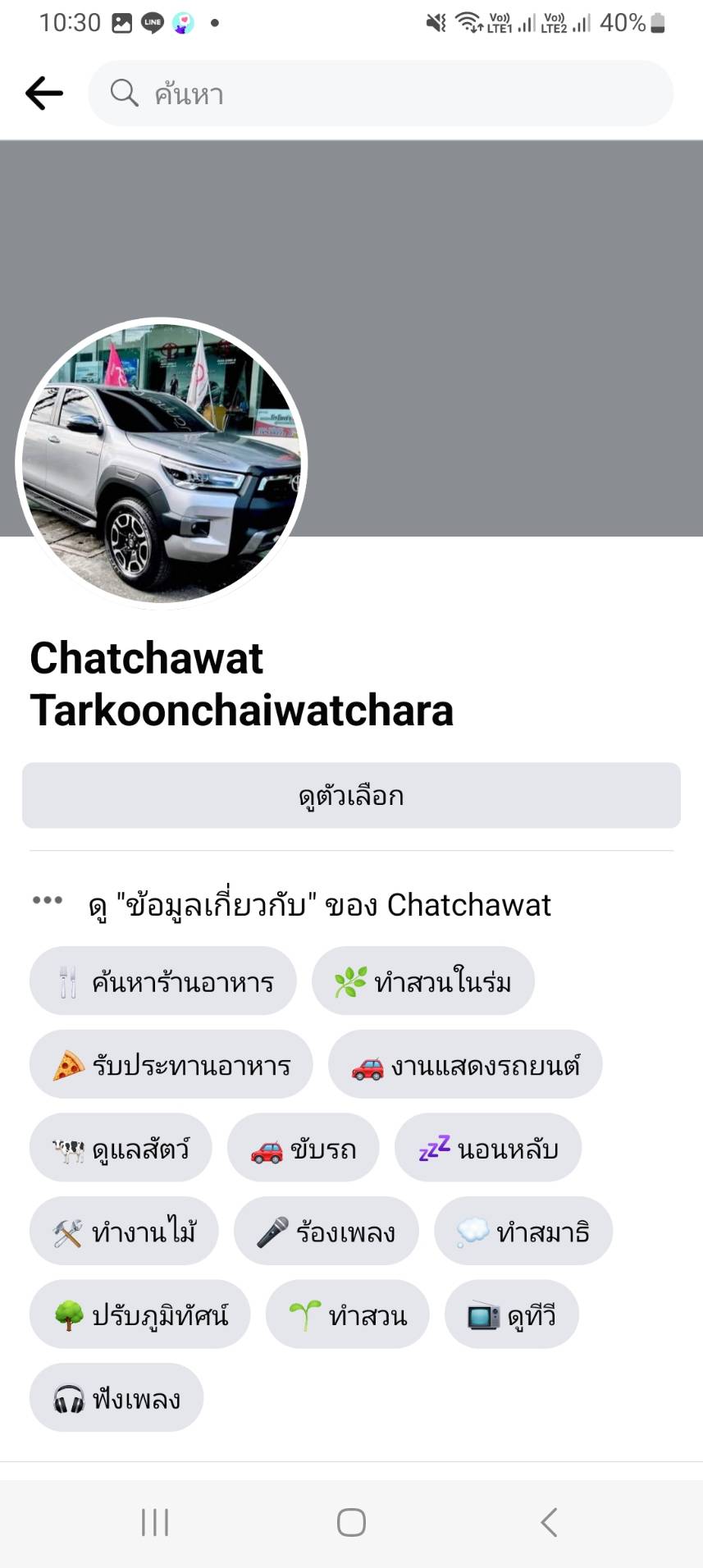Select the ปรับภูมิทัศน์ chip
The height and width of the screenshot is (1568, 703).
pyautogui.click(x=140, y=1315)
